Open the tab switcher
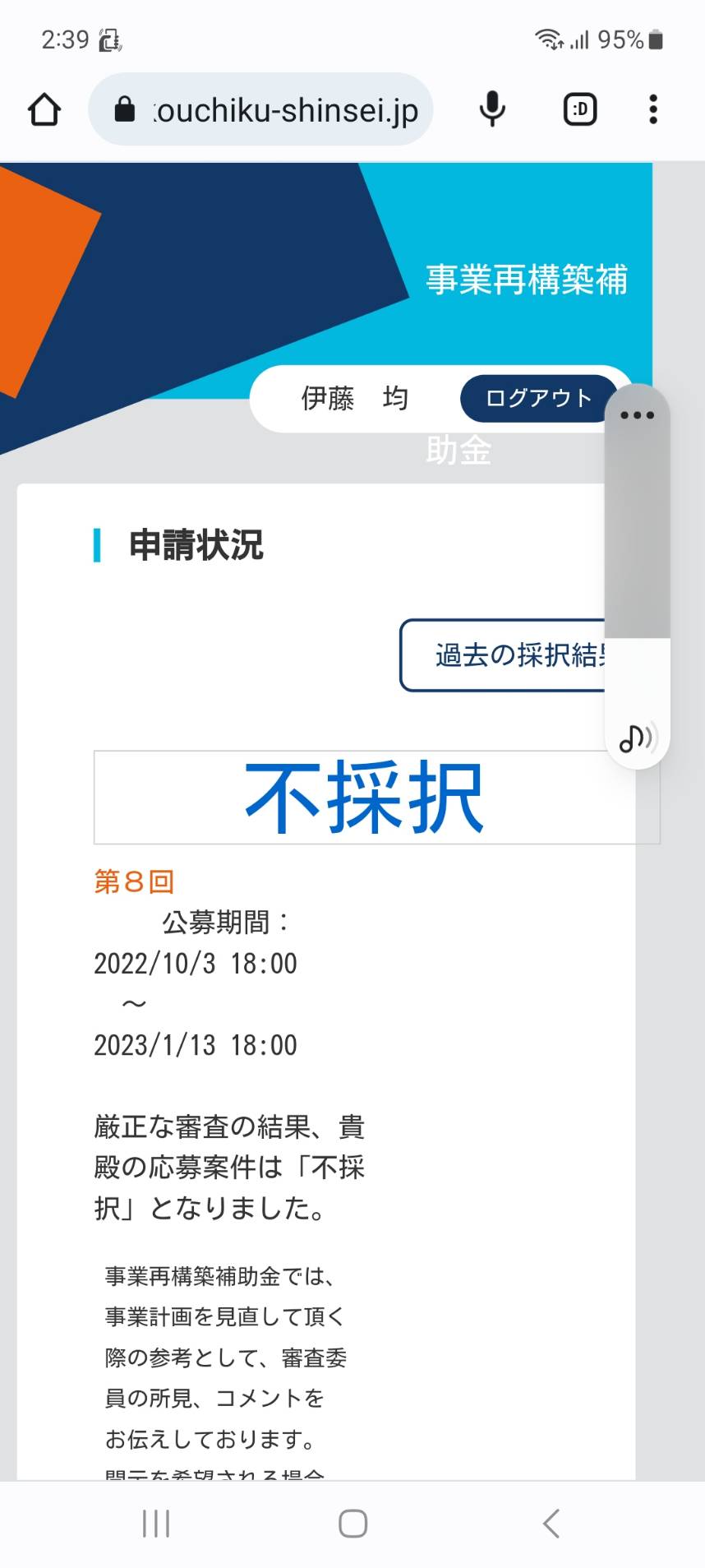Viewport: 705px width, 1568px height. click(580, 109)
